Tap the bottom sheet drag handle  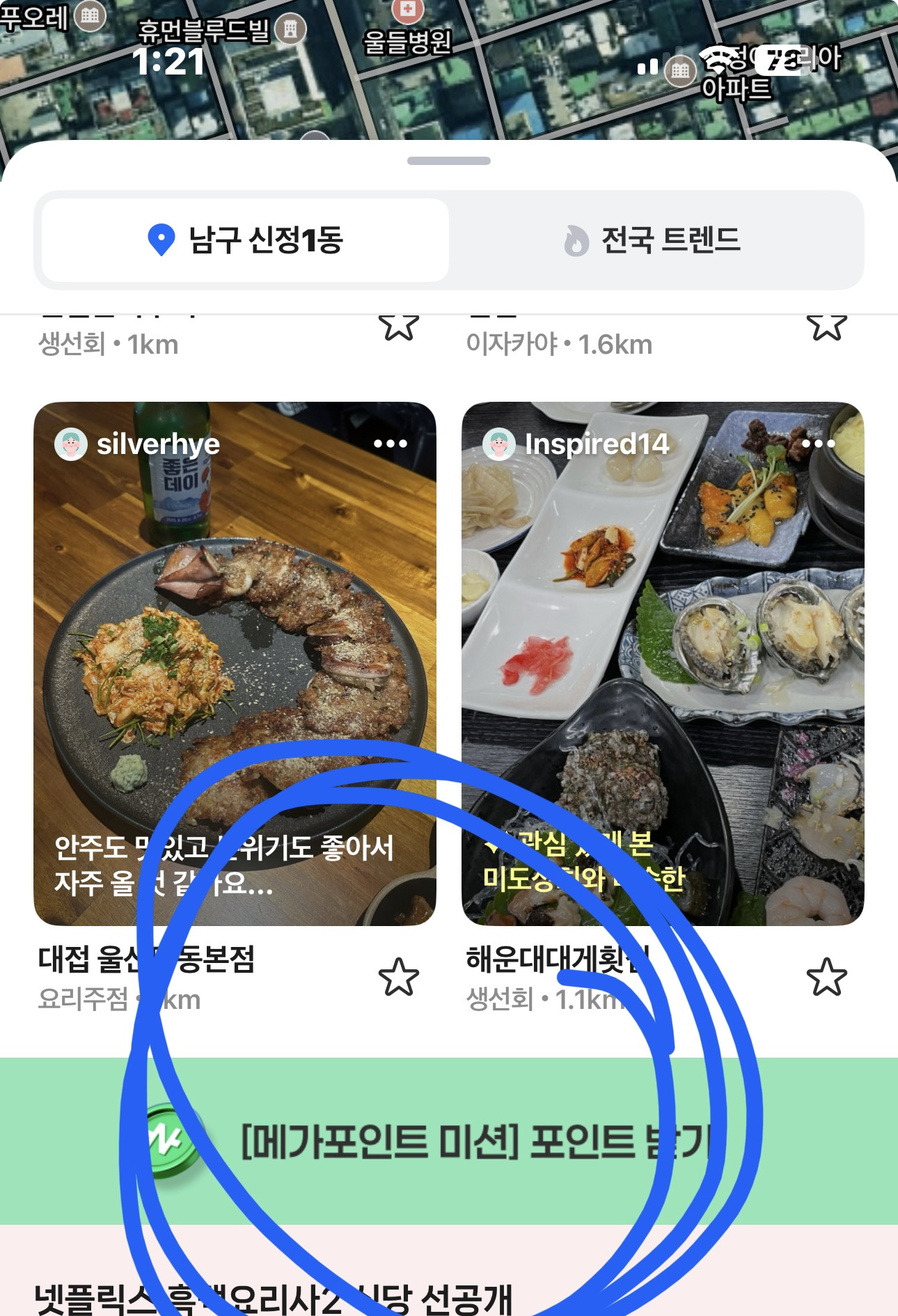click(x=449, y=161)
